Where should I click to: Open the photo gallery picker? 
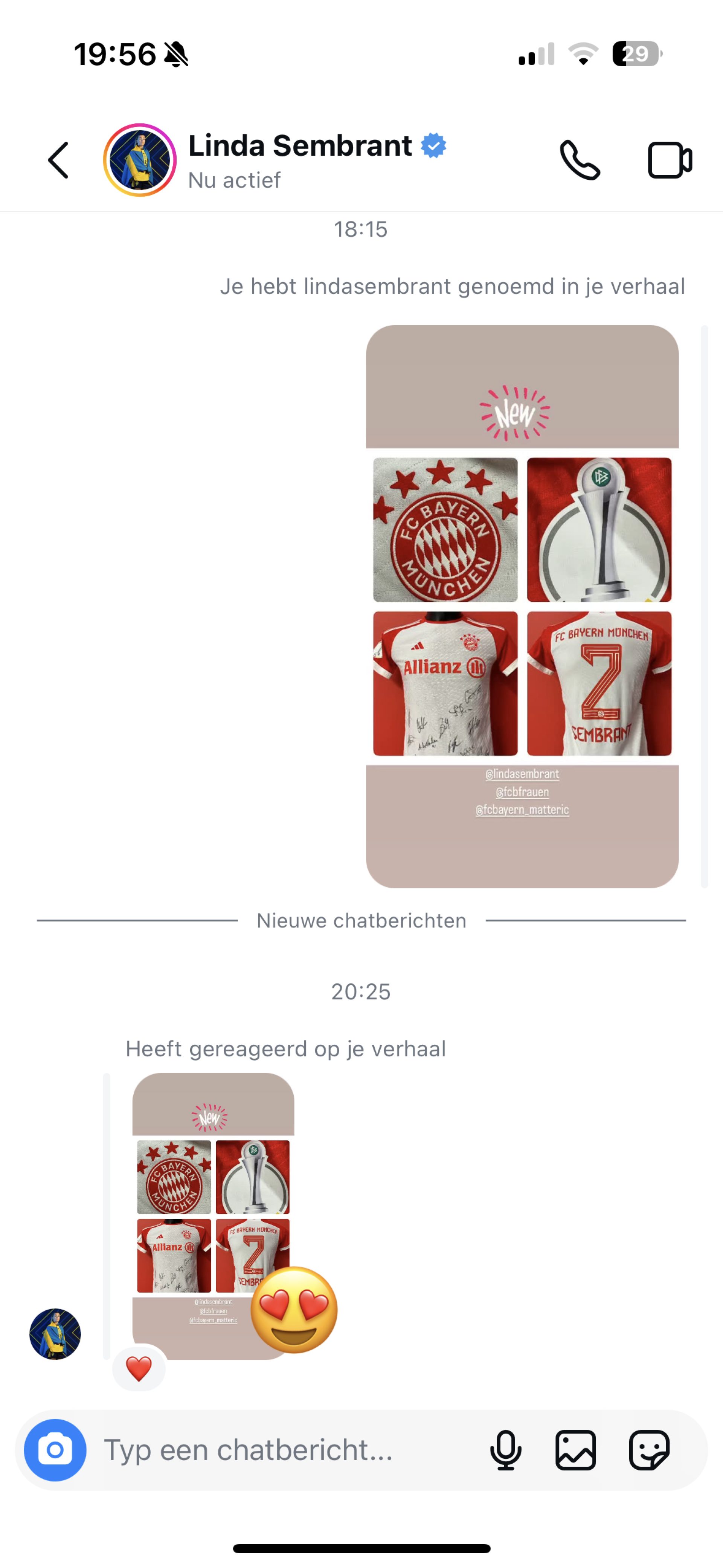click(x=576, y=1450)
